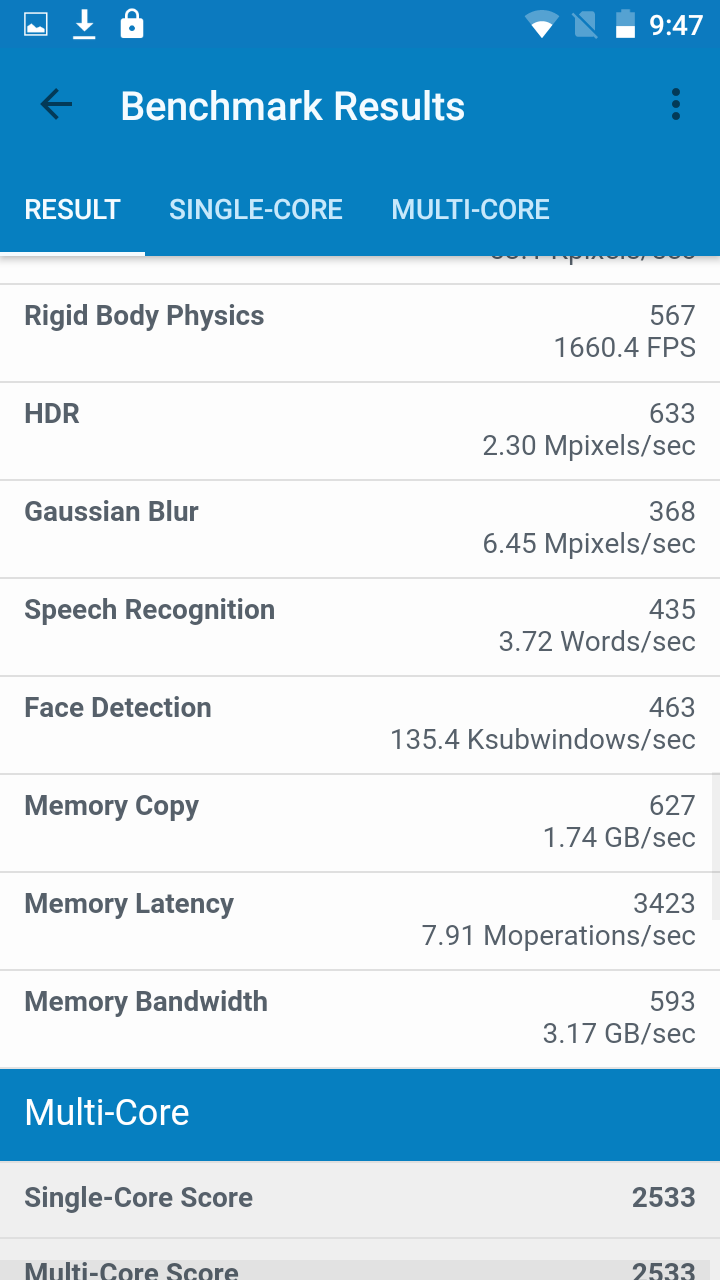Select the Result tab
Image resolution: width=720 pixels, height=1280 pixels.
pyautogui.click(x=72, y=210)
